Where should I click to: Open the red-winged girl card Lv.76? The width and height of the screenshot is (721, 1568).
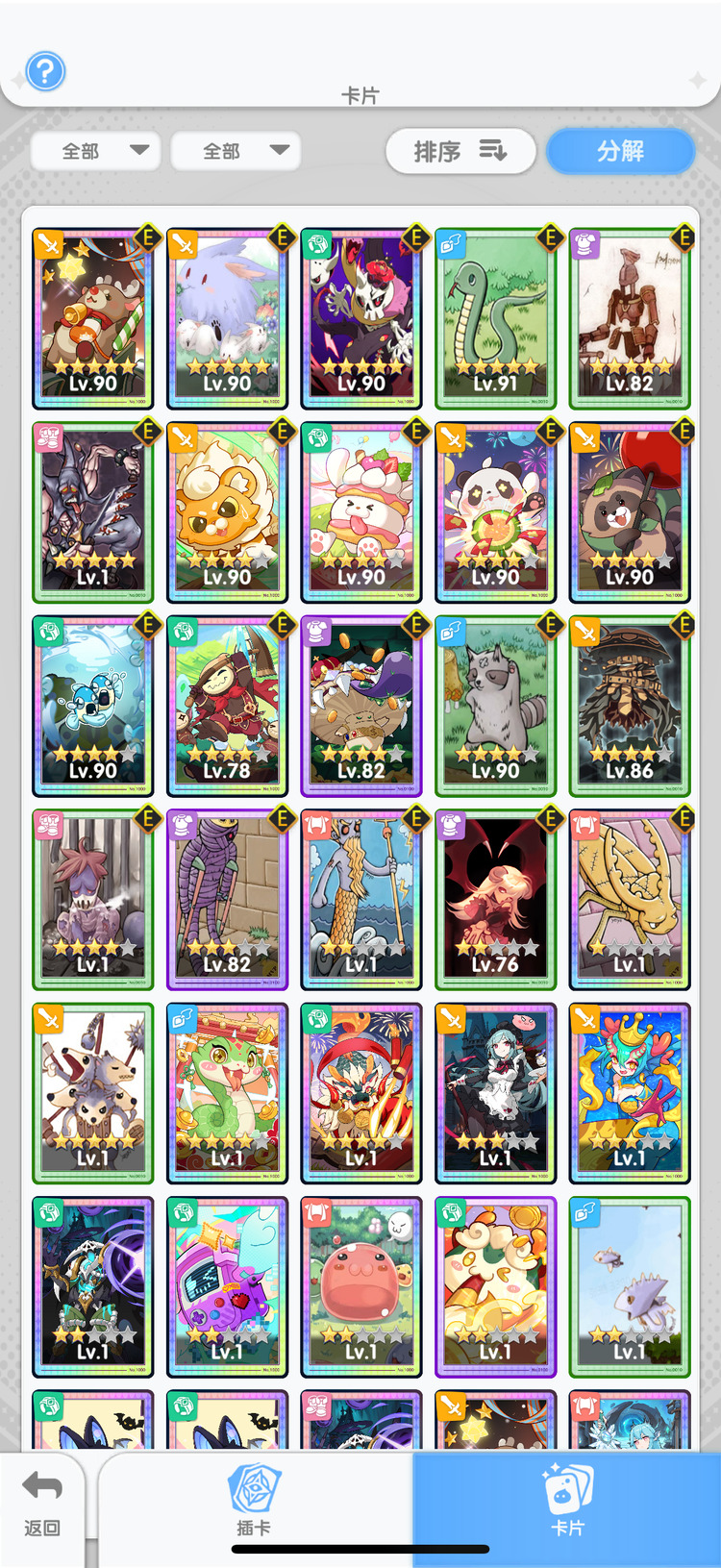coord(495,899)
